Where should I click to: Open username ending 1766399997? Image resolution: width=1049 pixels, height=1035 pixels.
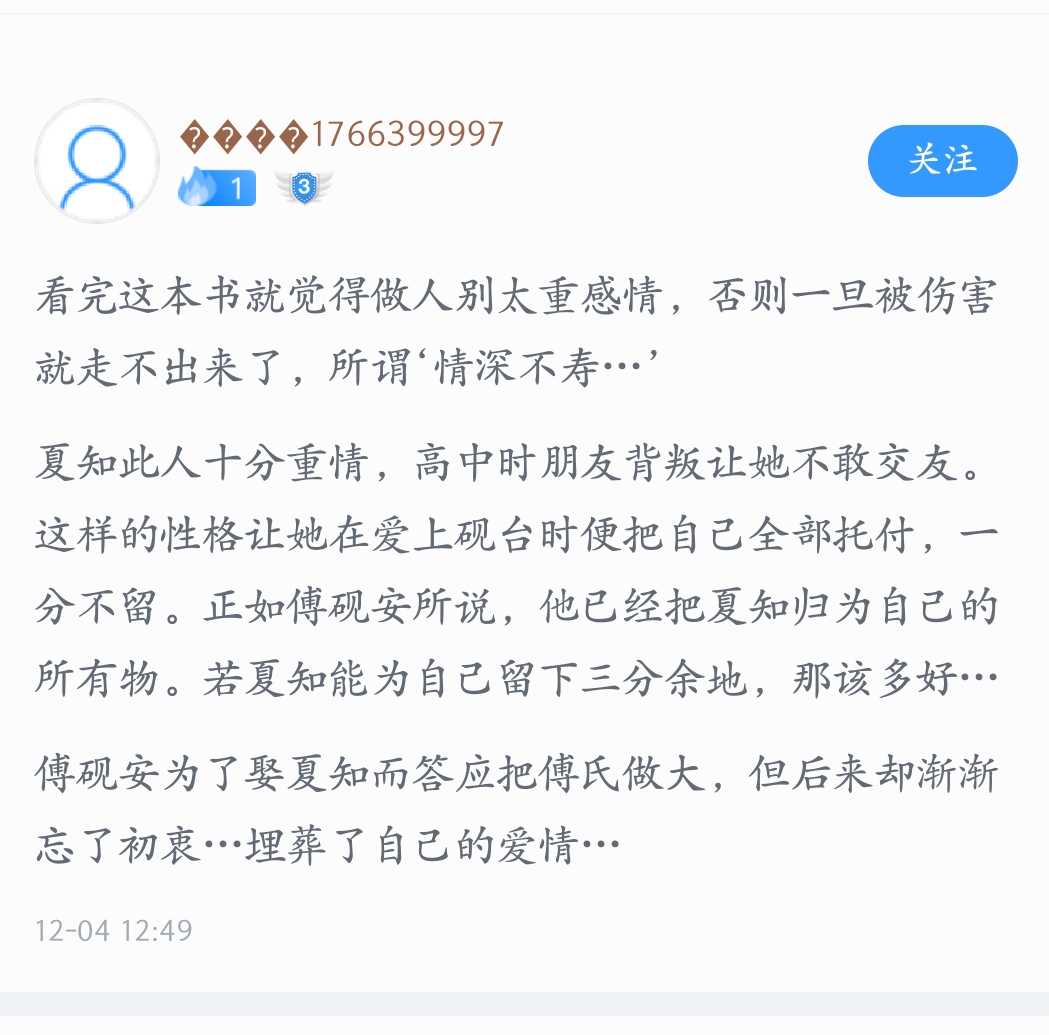pyautogui.click(x=342, y=134)
